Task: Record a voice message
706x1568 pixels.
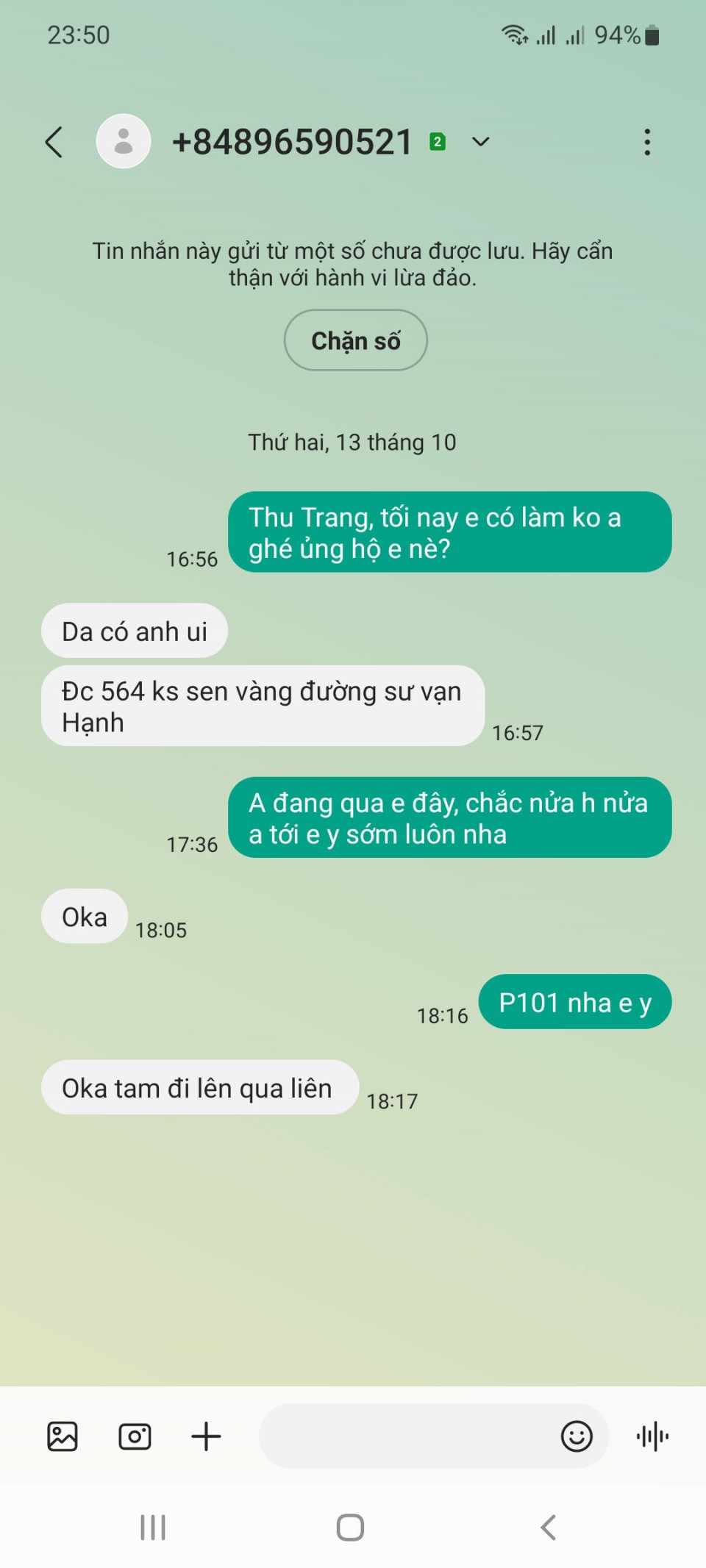Action: click(x=652, y=1436)
